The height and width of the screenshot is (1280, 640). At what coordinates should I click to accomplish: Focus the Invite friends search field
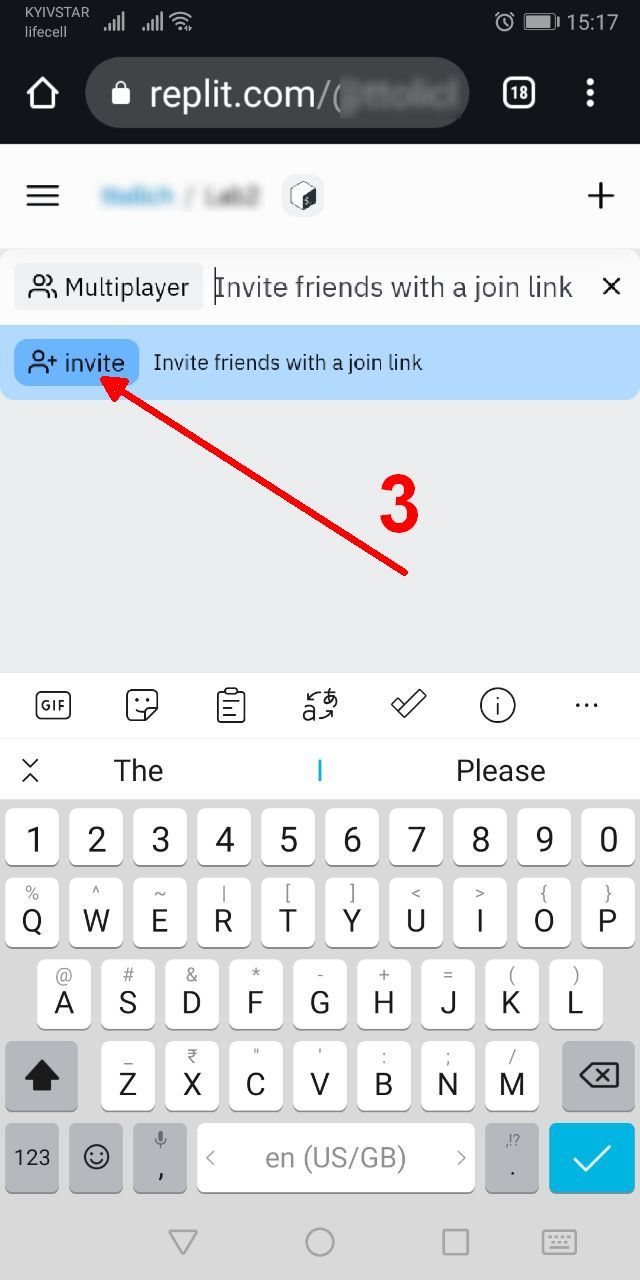(x=400, y=287)
